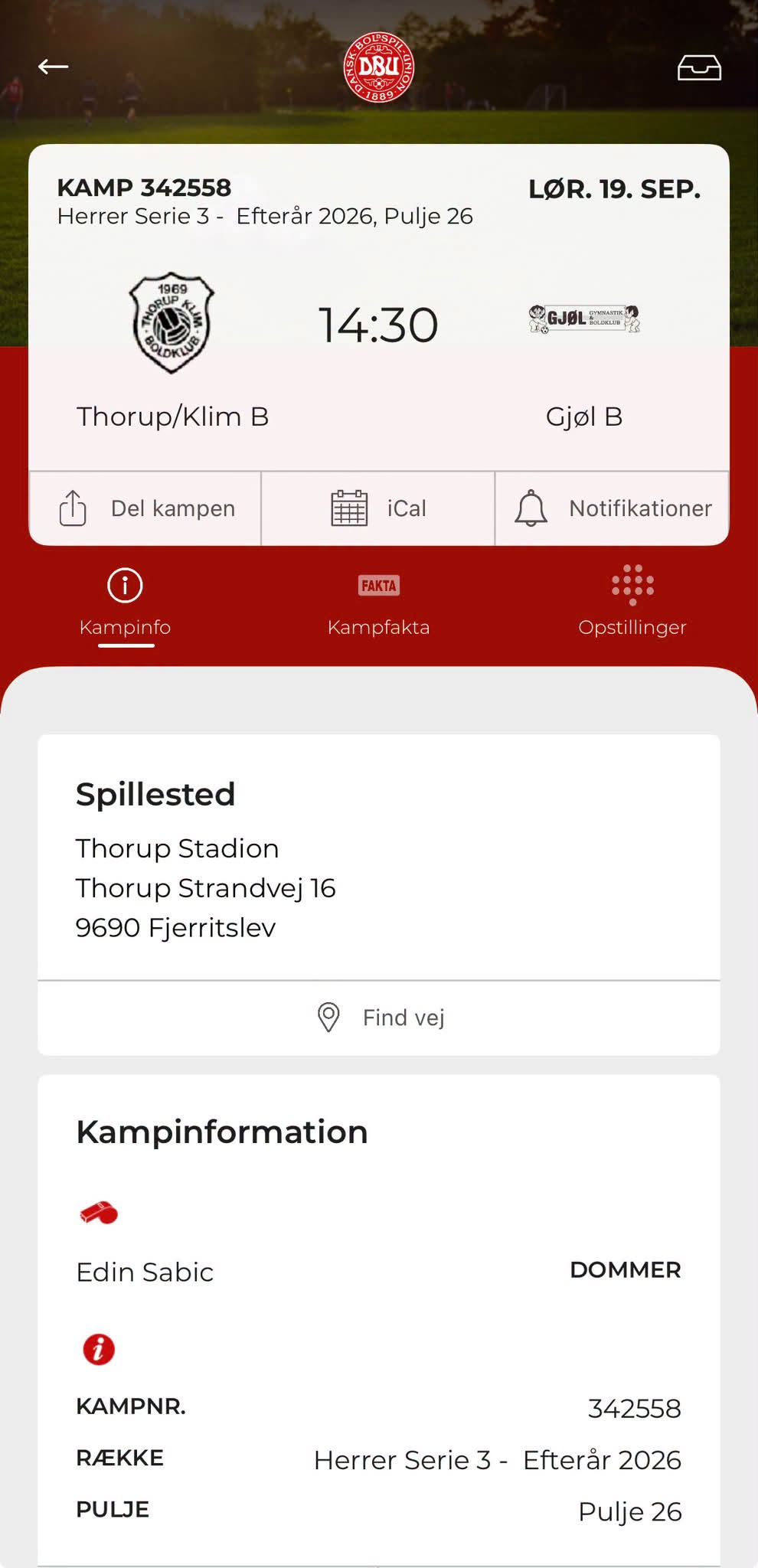This screenshot has width=758, height=1568.
Task: Open the inbox tray icon
Action: (699, 68)
